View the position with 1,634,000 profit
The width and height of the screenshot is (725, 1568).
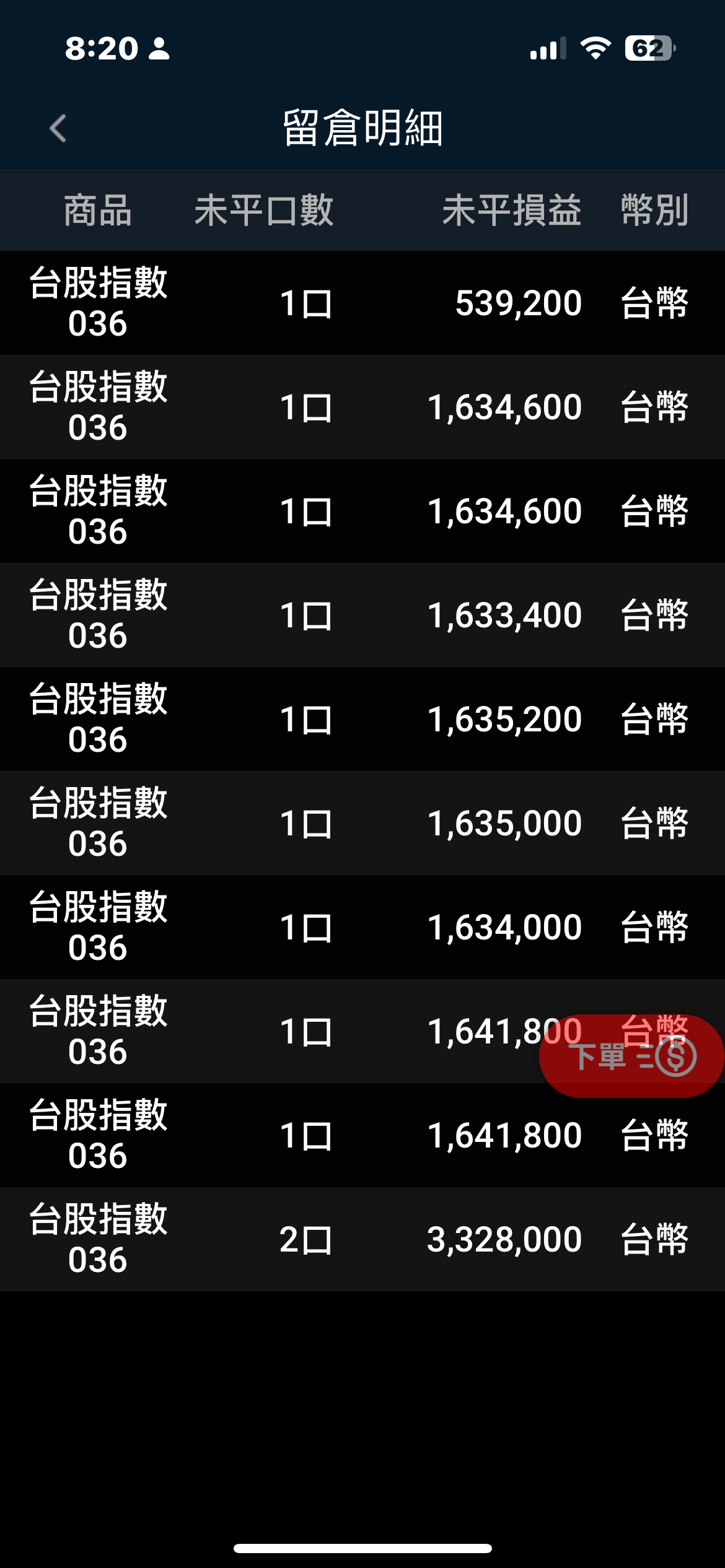pyautogui.click(x=362, y=927)
